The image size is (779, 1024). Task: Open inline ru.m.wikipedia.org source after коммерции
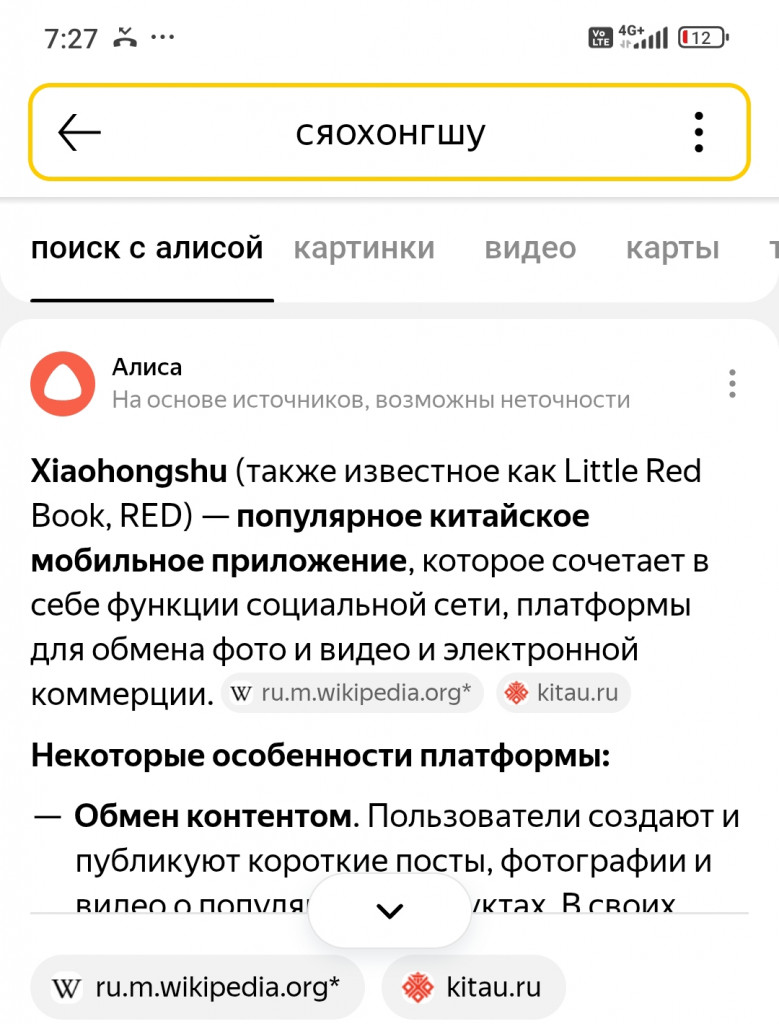(353, 693)
